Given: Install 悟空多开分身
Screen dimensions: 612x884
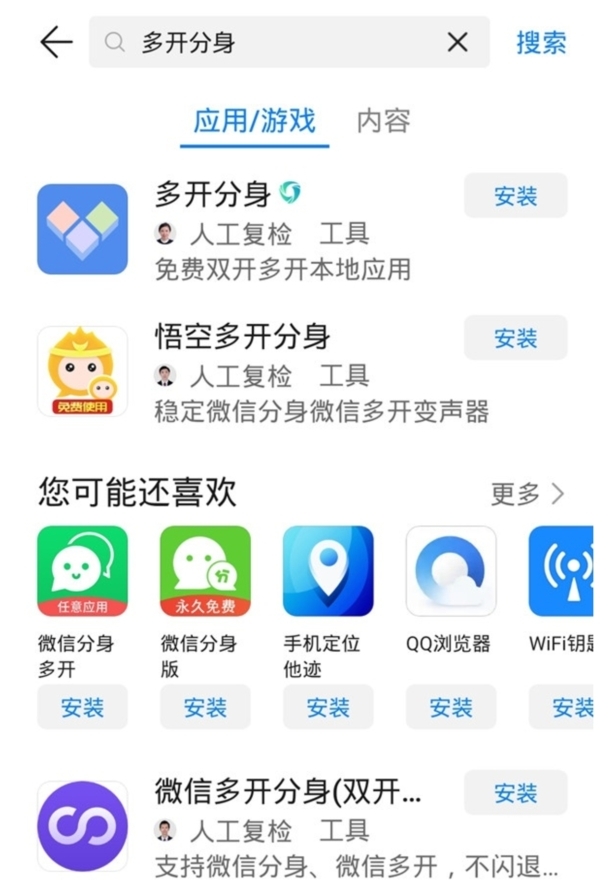Looking at the screenshot, I should tap(515, 338).
